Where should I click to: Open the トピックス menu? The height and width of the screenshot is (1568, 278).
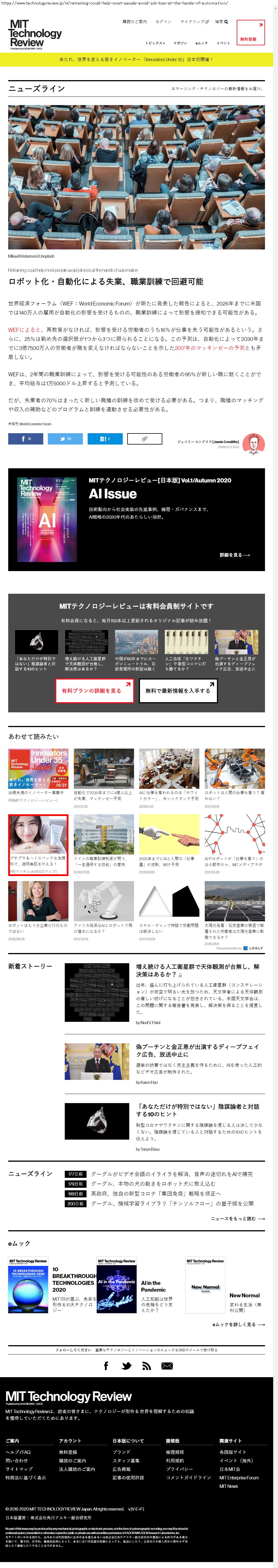(154, 43)
